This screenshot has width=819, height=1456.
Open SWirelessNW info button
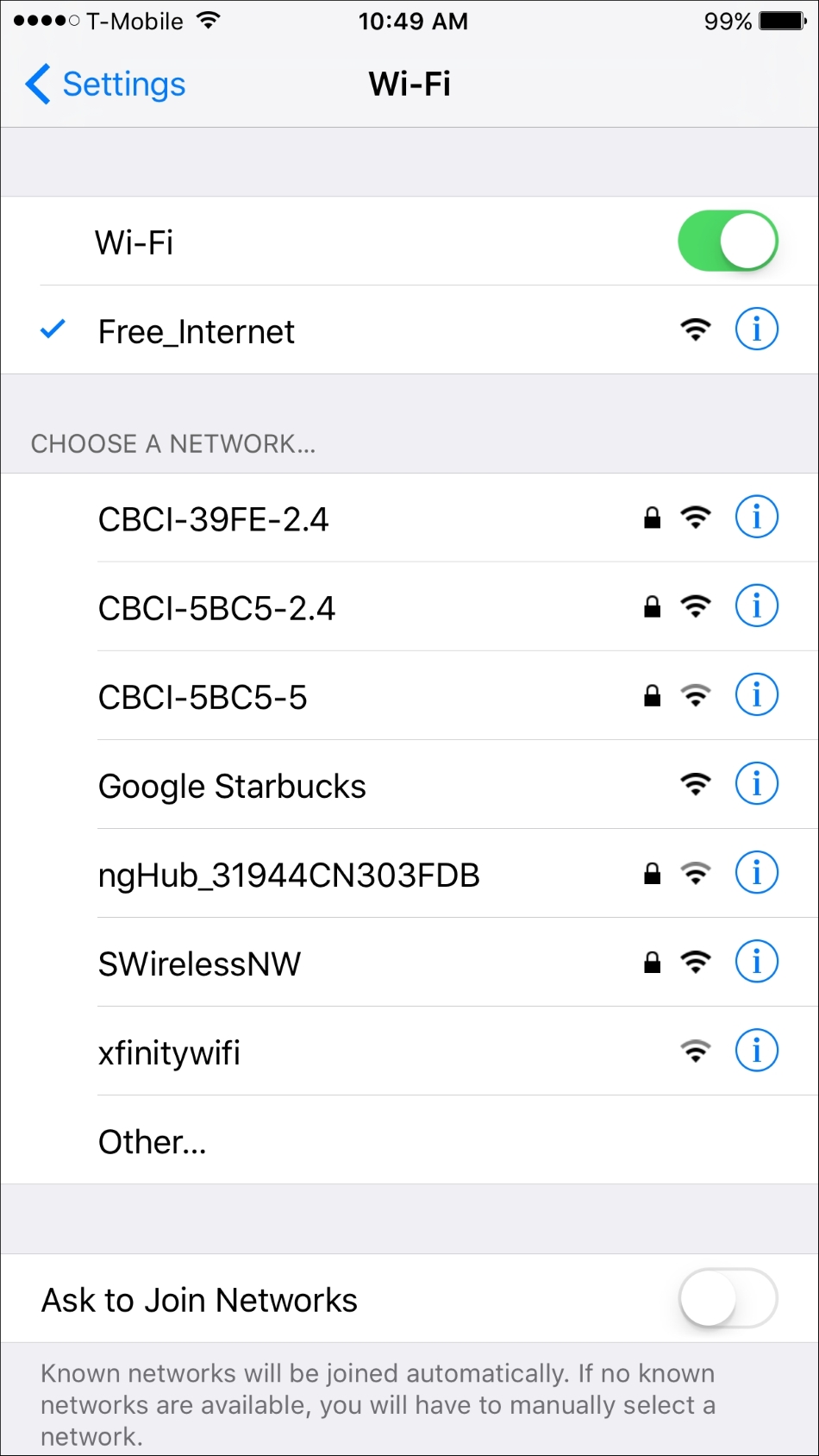[756, 962]
